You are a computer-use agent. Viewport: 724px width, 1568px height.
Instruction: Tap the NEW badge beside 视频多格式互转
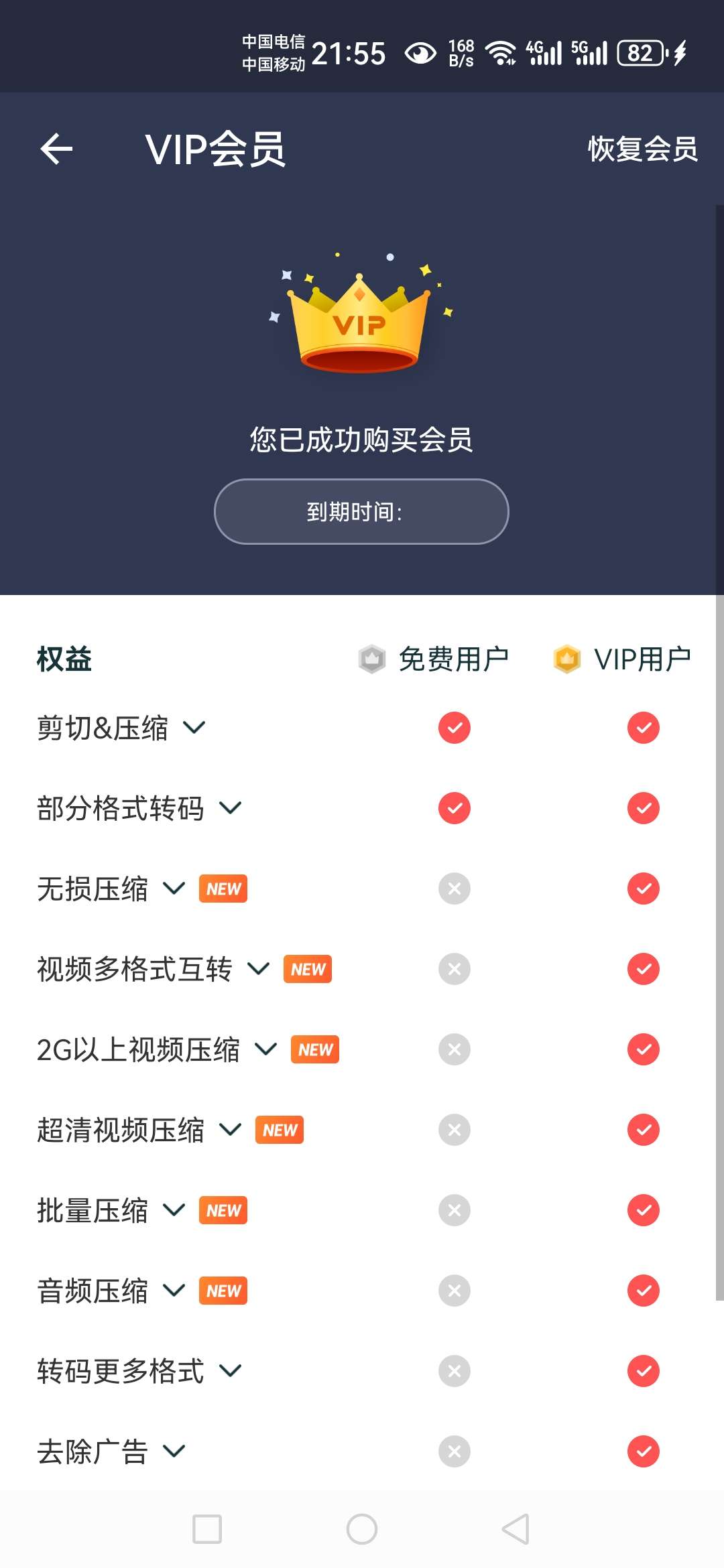[x=308, y=968]
